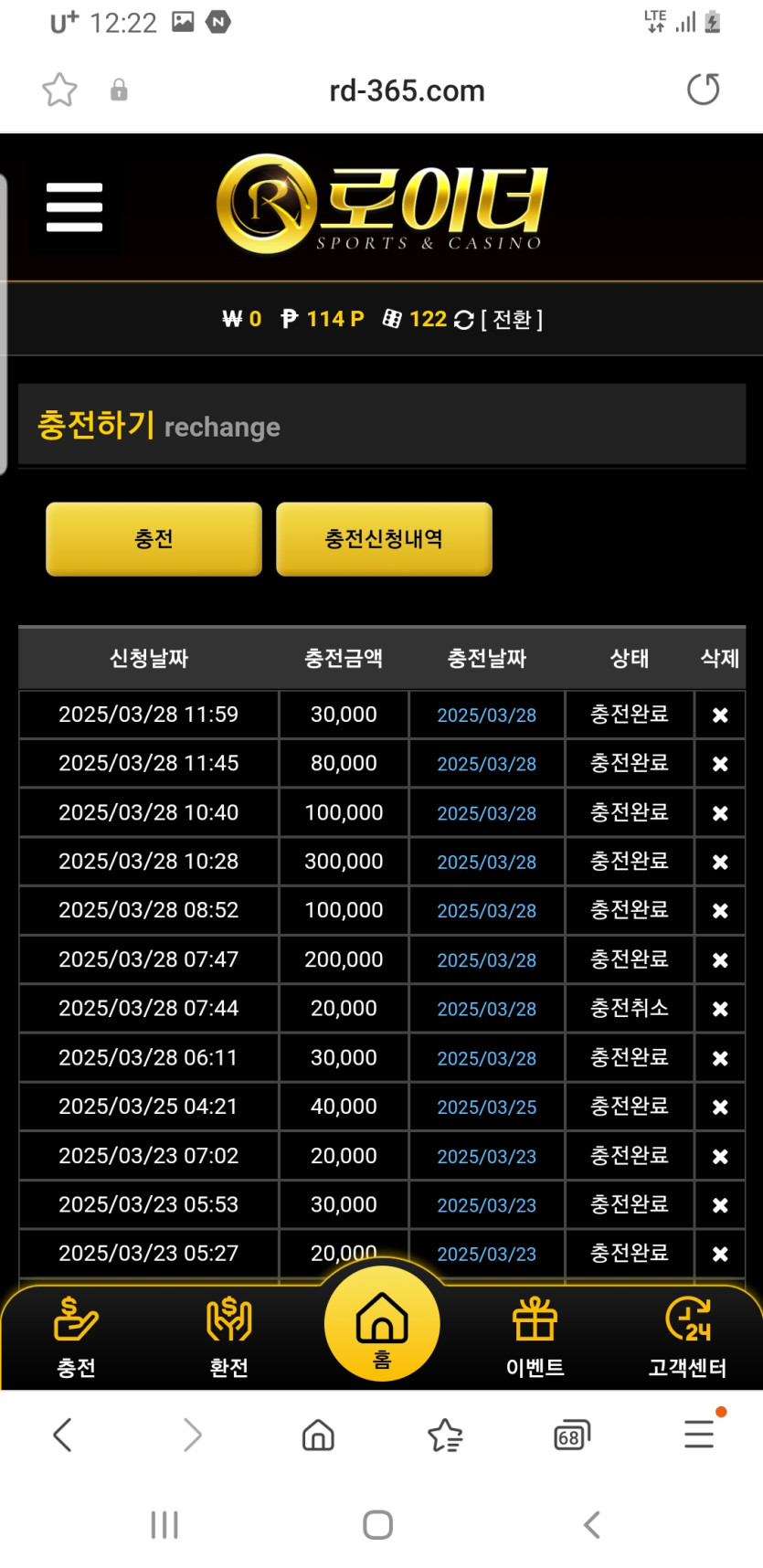This screenshot has height=1568, width=763.
Task: Go back in the browser toolbar
Action: [62, 1436]
